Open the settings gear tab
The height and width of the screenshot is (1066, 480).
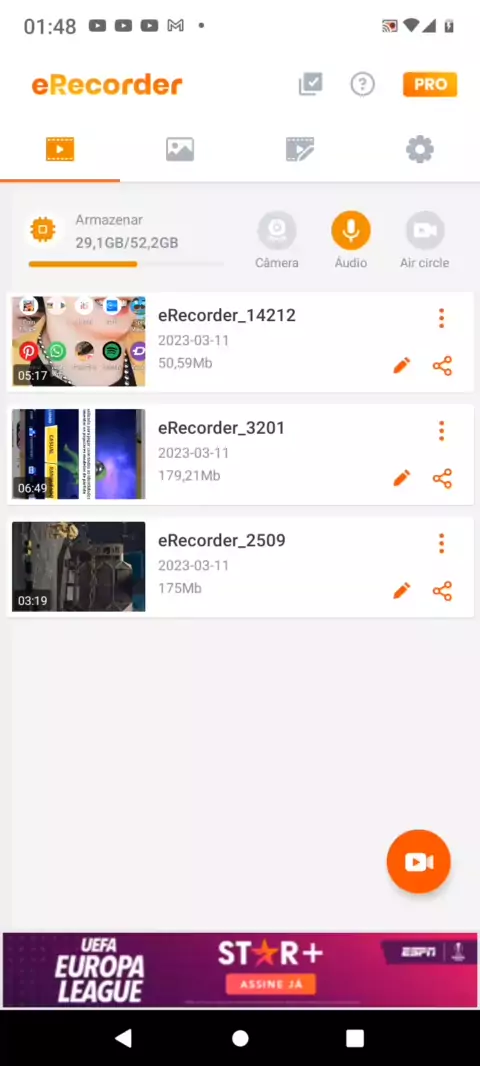point(419,150)
